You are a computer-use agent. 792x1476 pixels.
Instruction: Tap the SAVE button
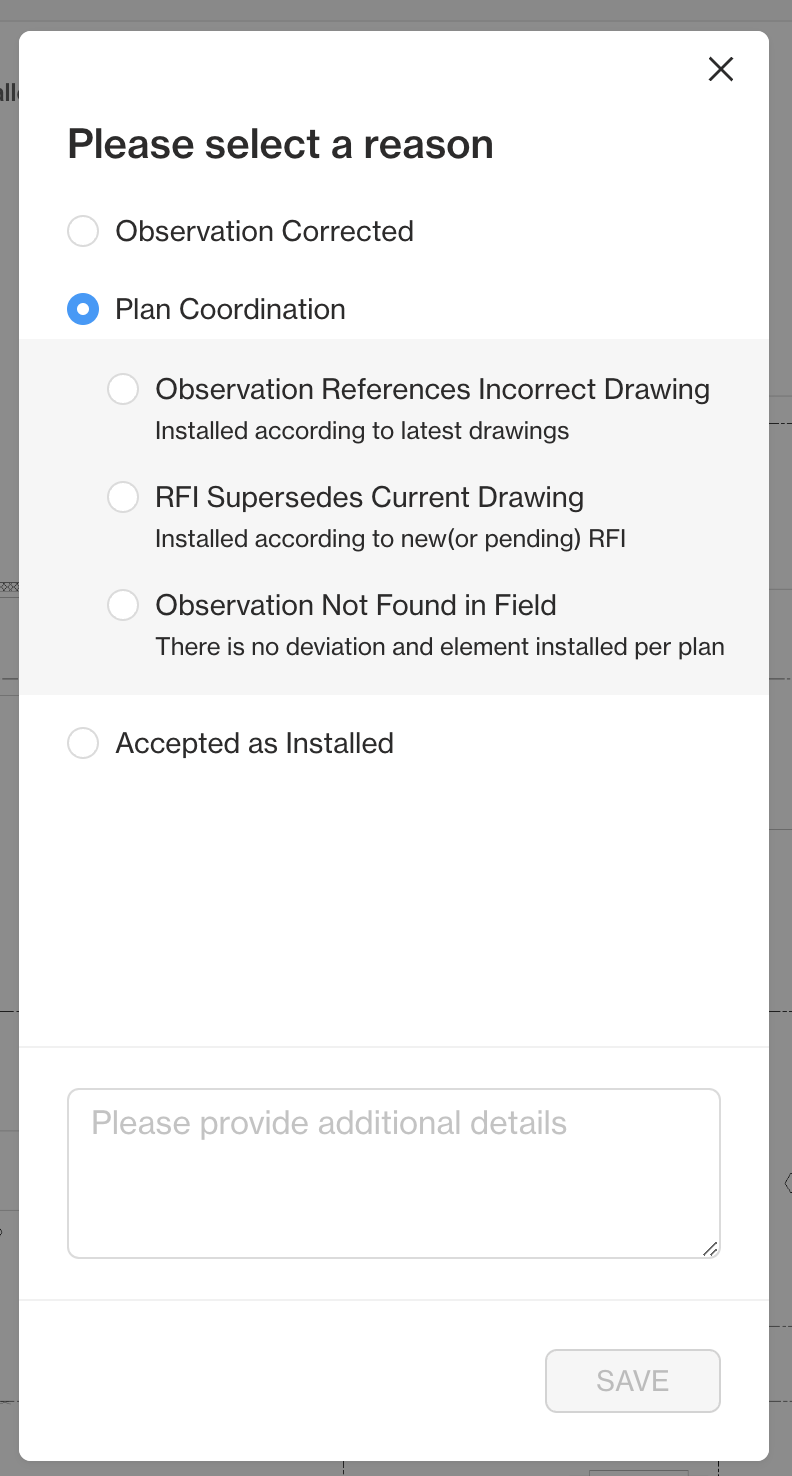(x=633, y=1381)
